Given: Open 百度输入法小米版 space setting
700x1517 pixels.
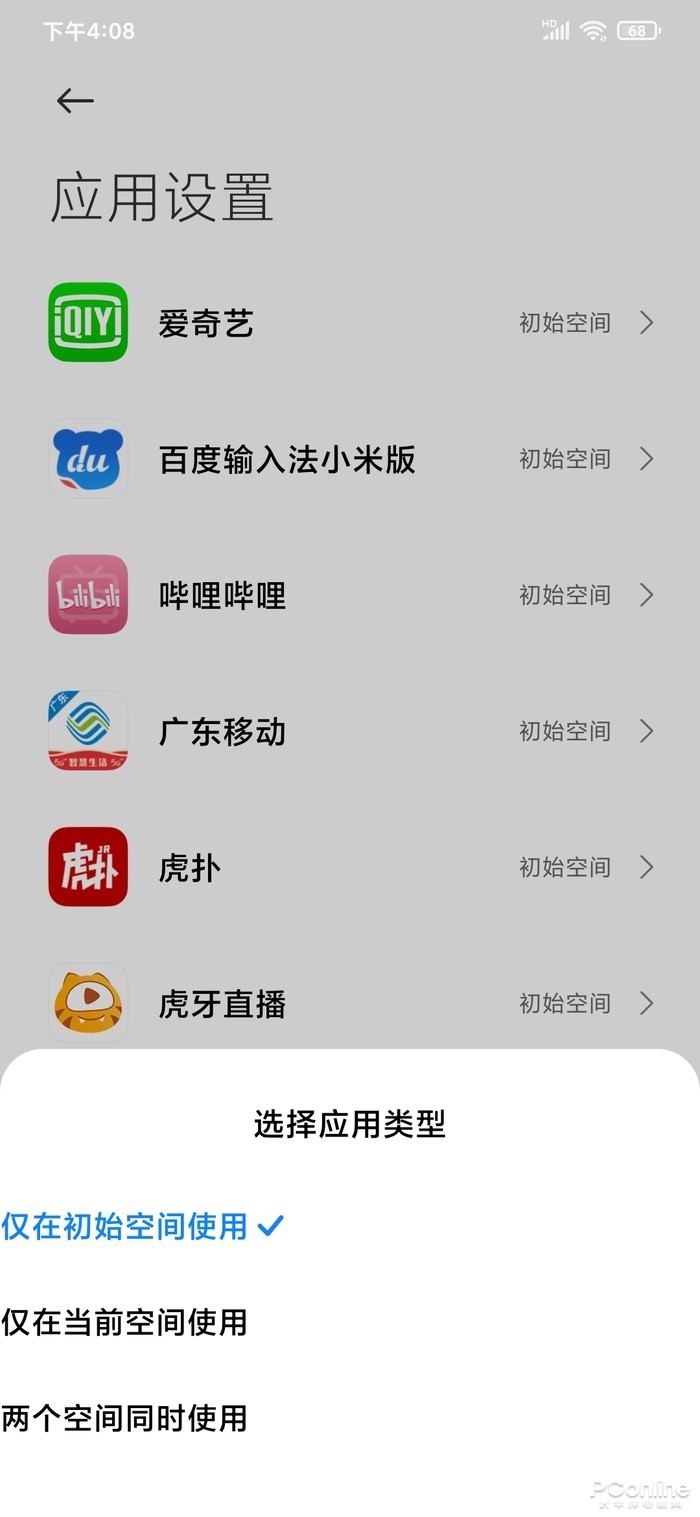Looking at the screenshot, I should click(x=350, y=459).
